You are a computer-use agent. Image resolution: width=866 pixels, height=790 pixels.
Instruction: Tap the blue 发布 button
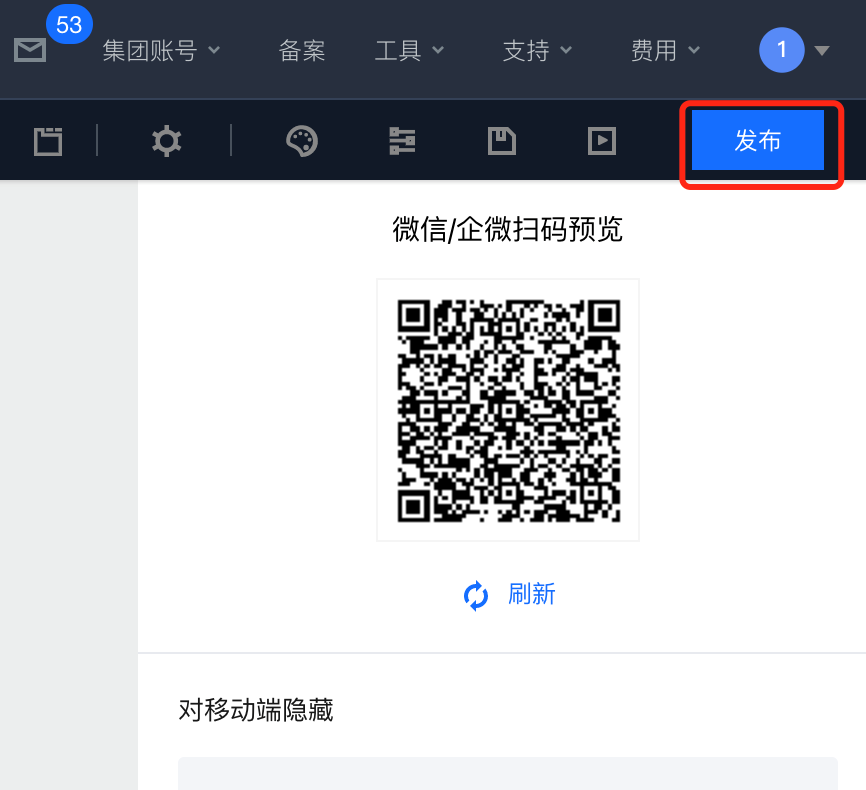pyautogui.click(x=758, y=141)
